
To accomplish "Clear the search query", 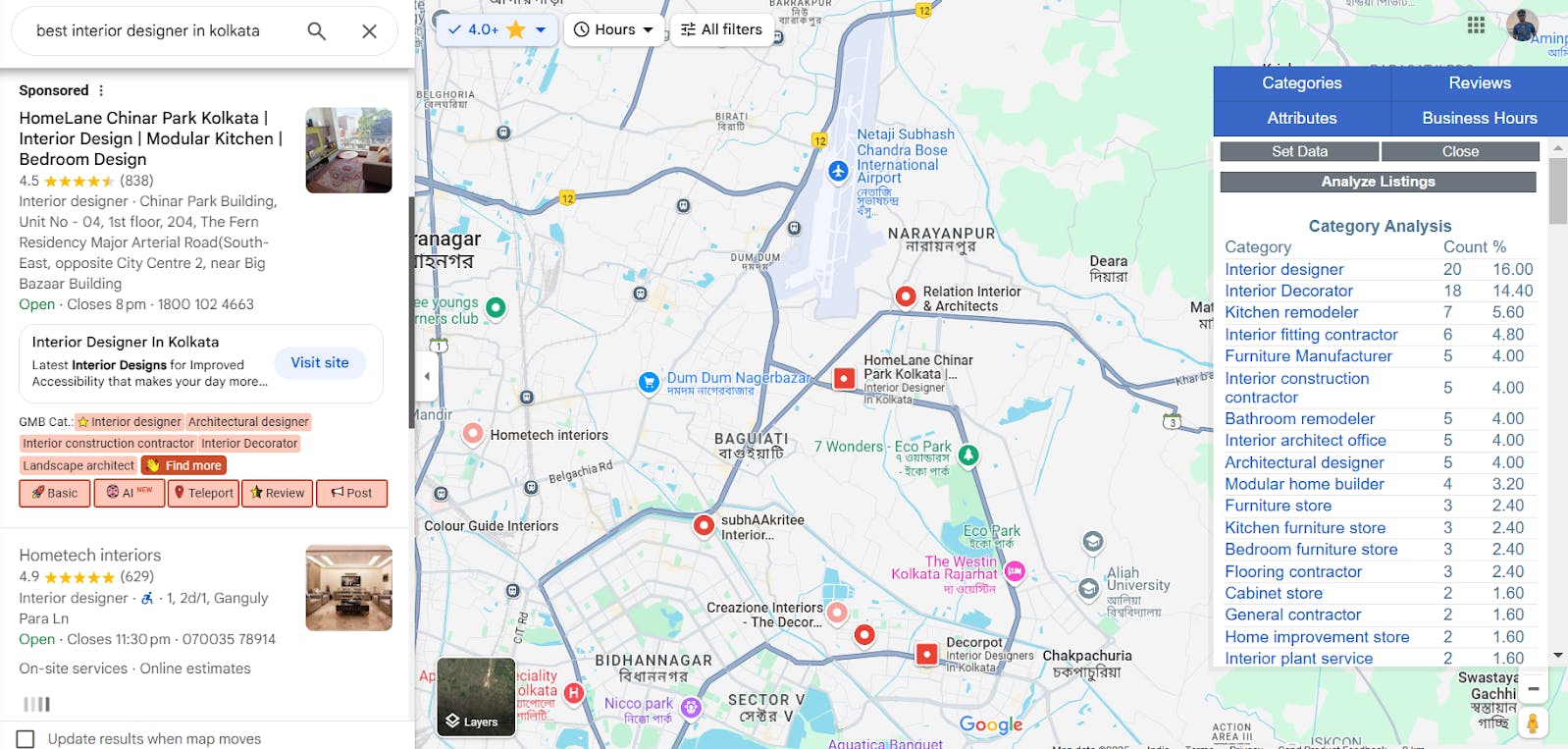I will point(369,31).
